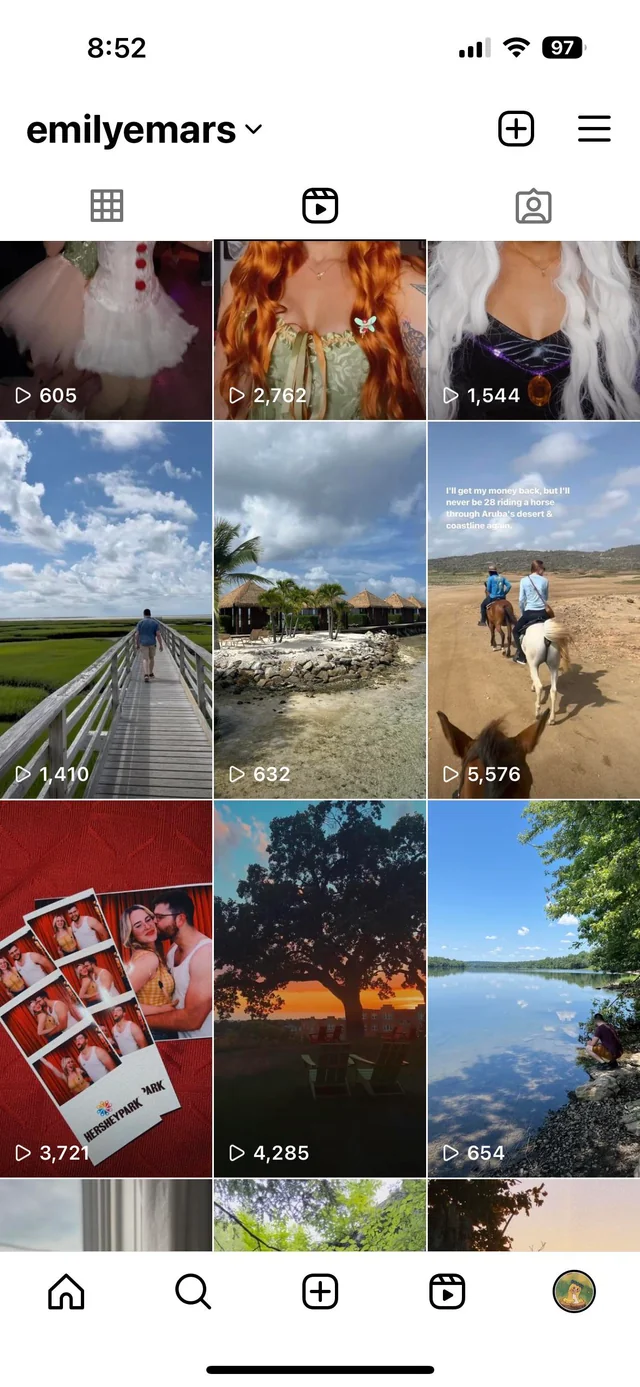Viewport: 640px width, 1387px height.
Task: Go to the Reels feed in bottom bar
Action: [447, 1292]
